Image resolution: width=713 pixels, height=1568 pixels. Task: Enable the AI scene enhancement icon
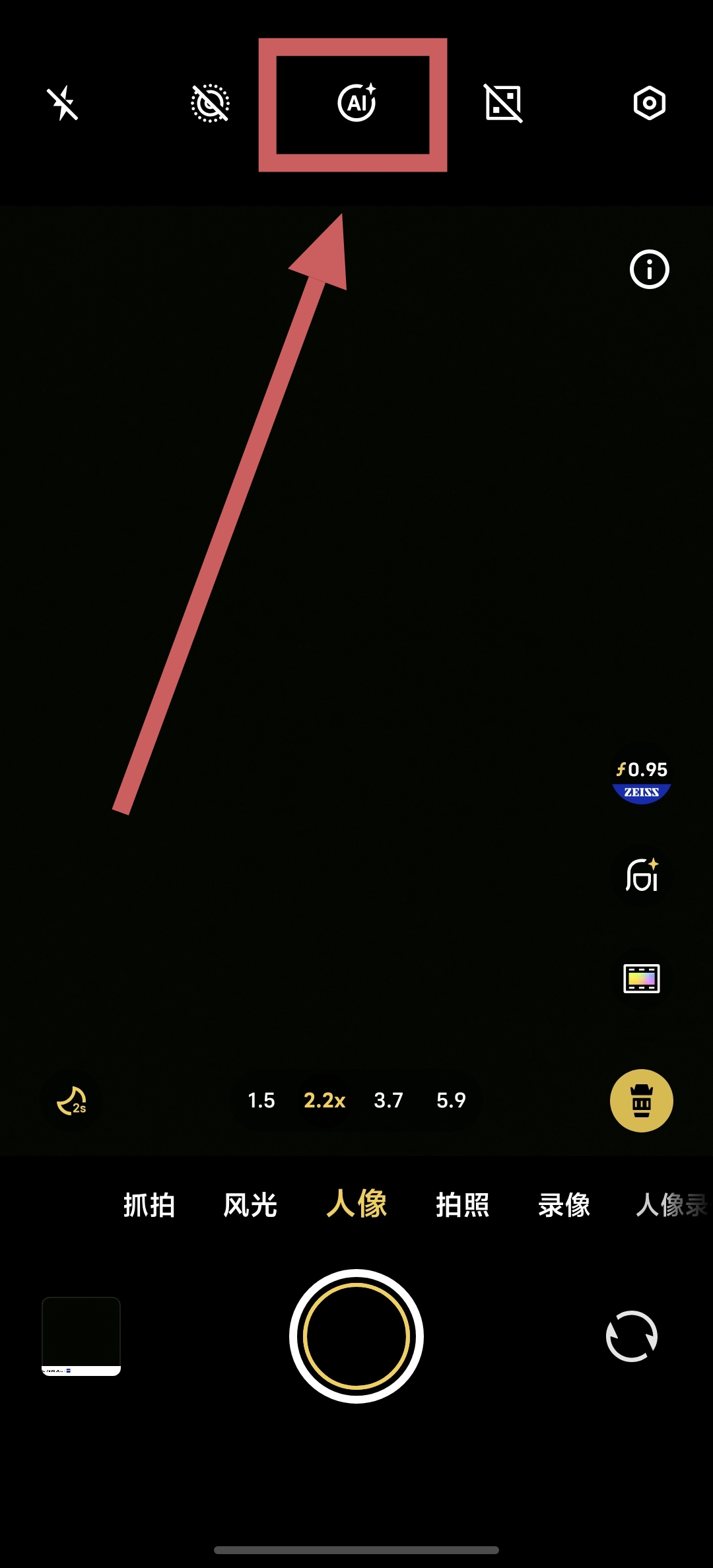tap(356, 103)
